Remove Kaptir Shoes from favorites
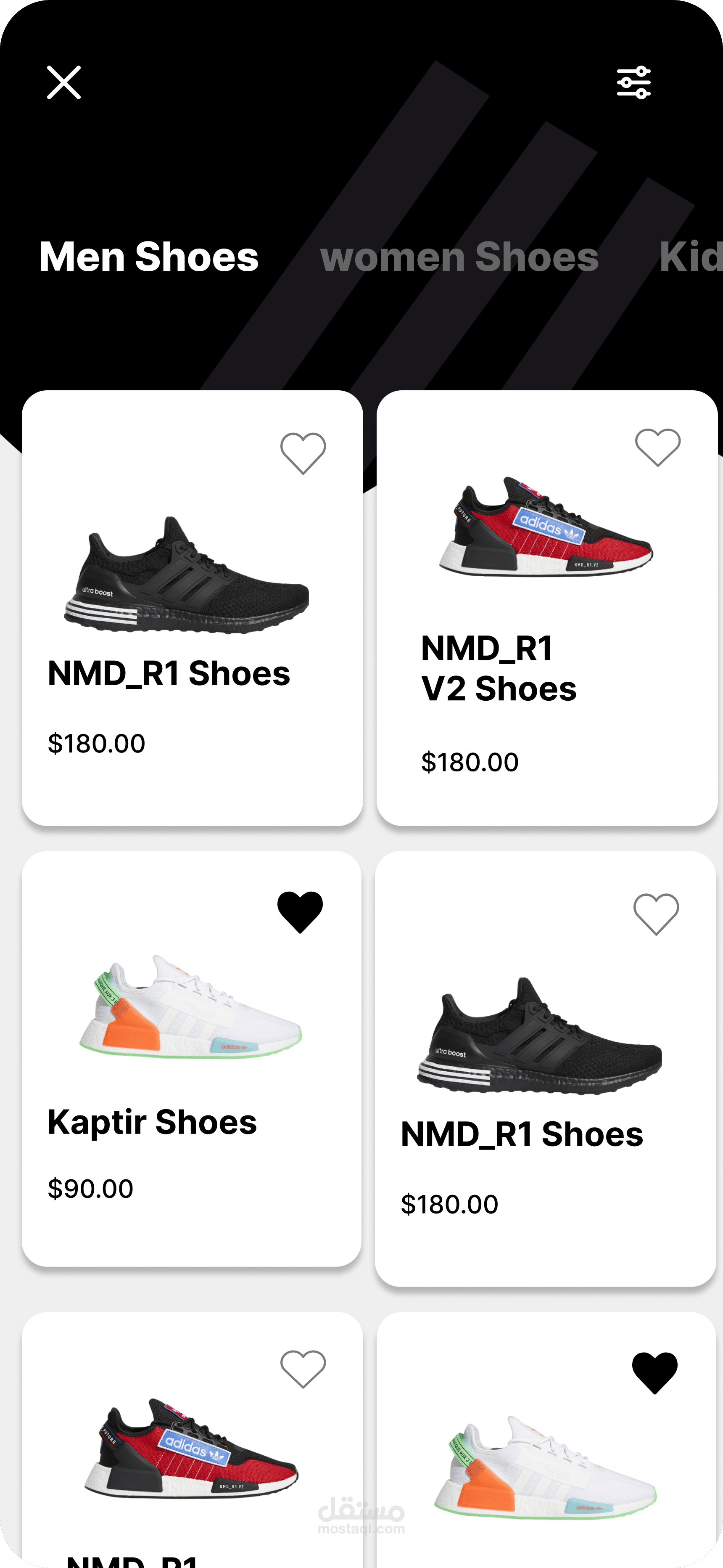Image resolution: width=723 pixels, height=1568 pixels. click(x=300, y=912)
